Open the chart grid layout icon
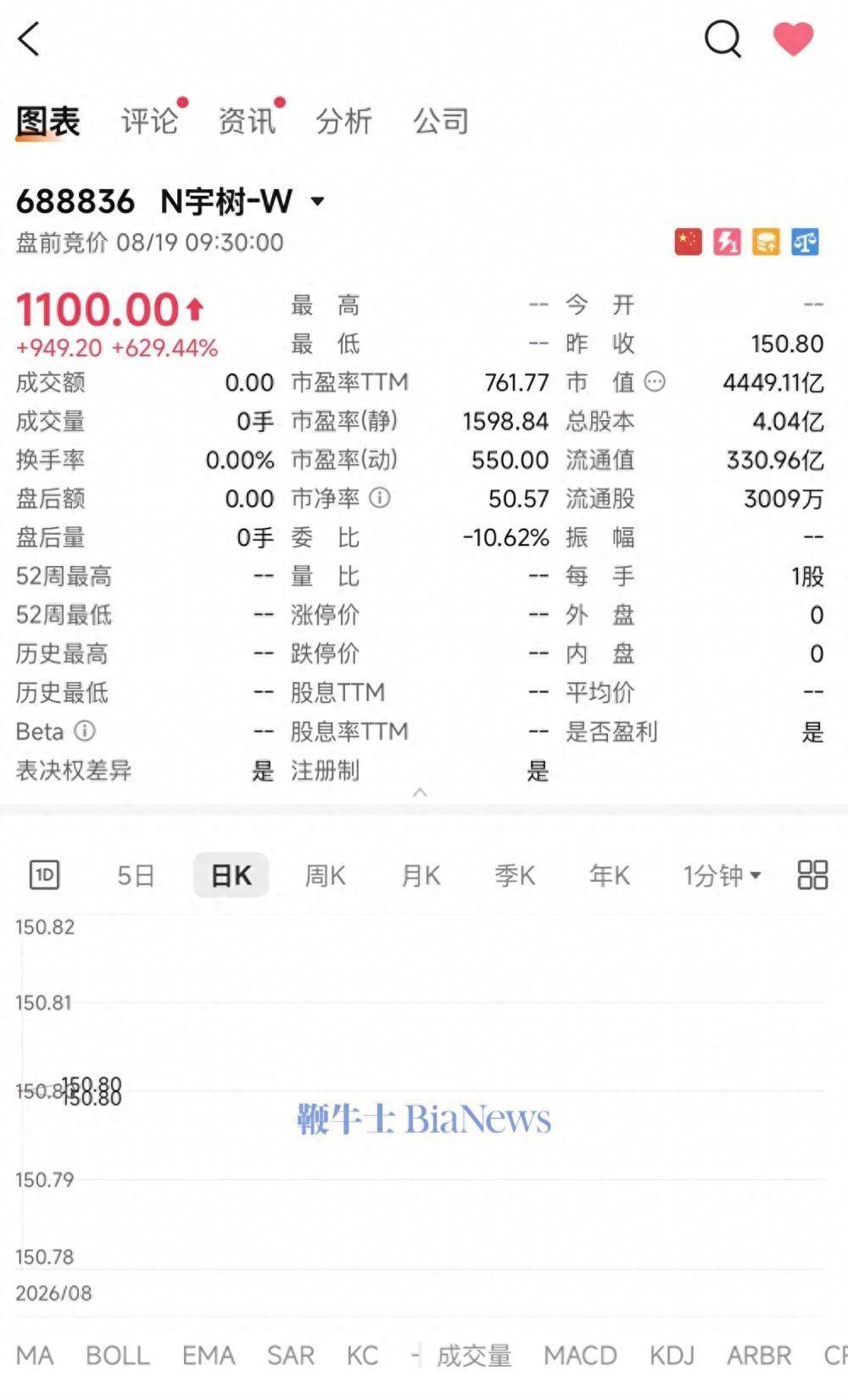The image size is (848, 1400). pos(812,875)
